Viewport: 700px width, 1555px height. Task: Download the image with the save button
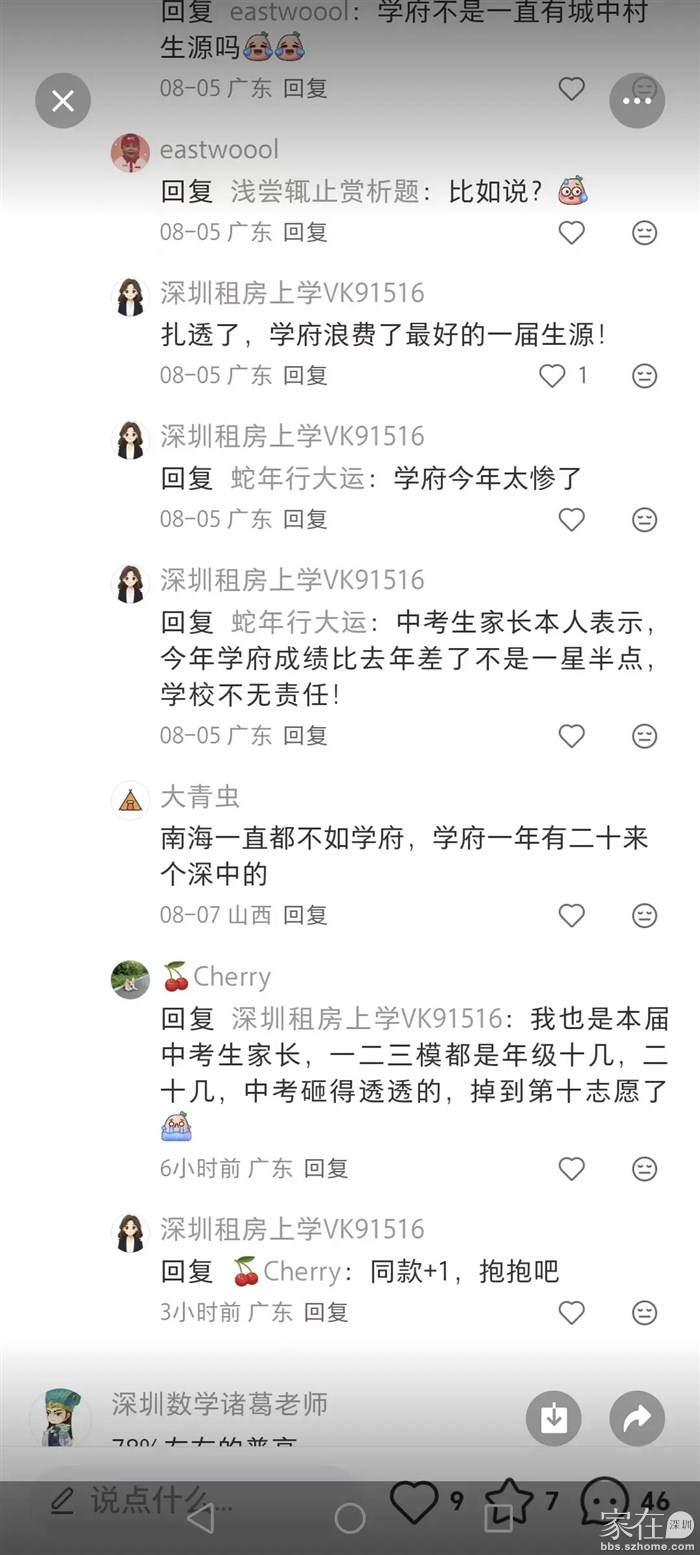(554, 1418)
